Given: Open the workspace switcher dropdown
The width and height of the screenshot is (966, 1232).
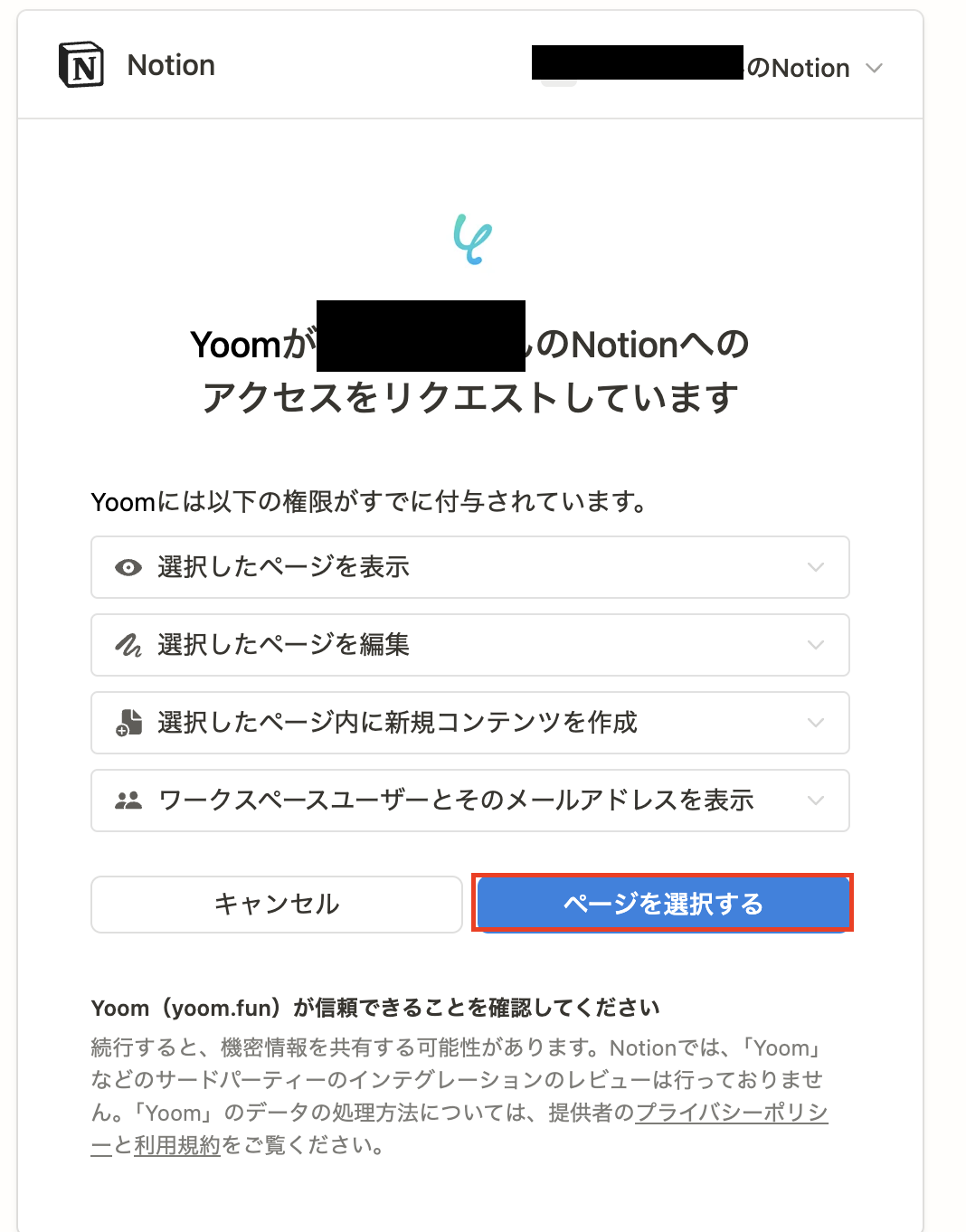Looking at the screenshot, I should pos(873,69).
